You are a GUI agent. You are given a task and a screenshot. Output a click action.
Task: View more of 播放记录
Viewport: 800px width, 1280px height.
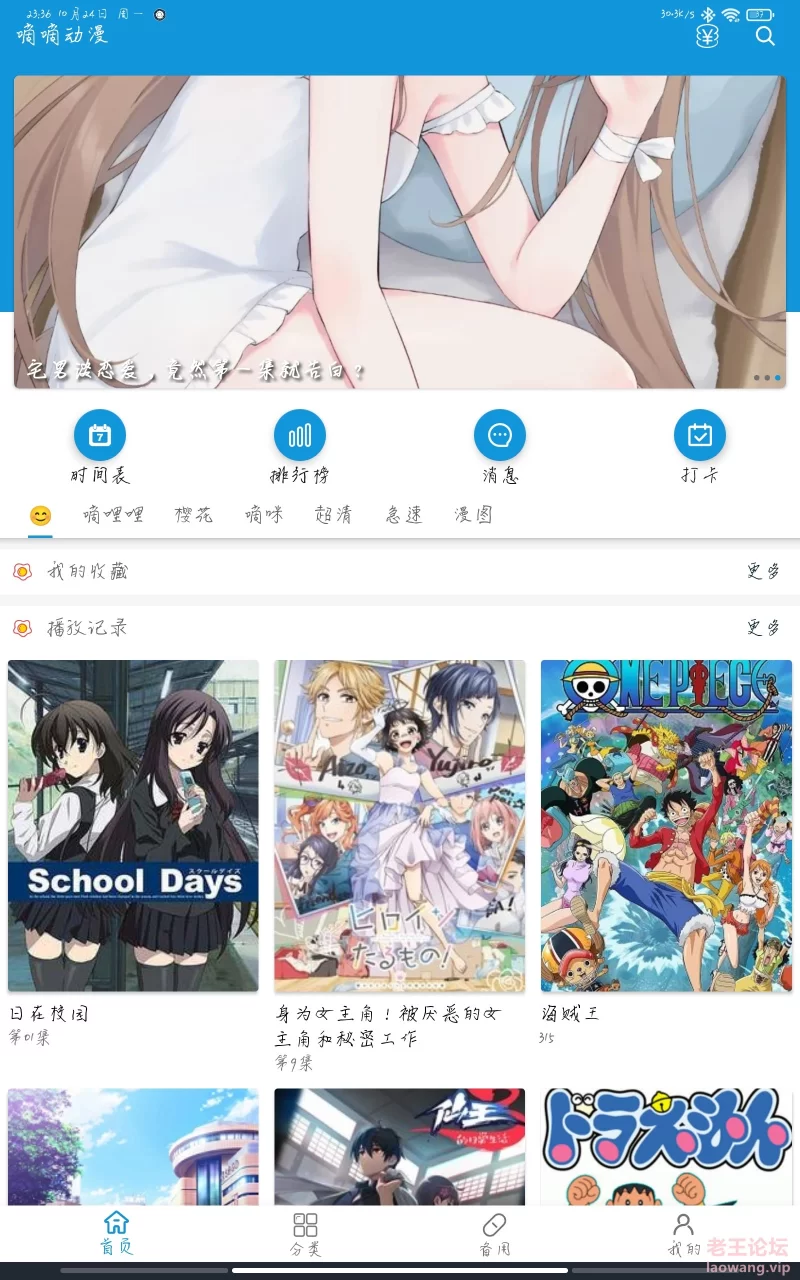[x=763, y=628]
